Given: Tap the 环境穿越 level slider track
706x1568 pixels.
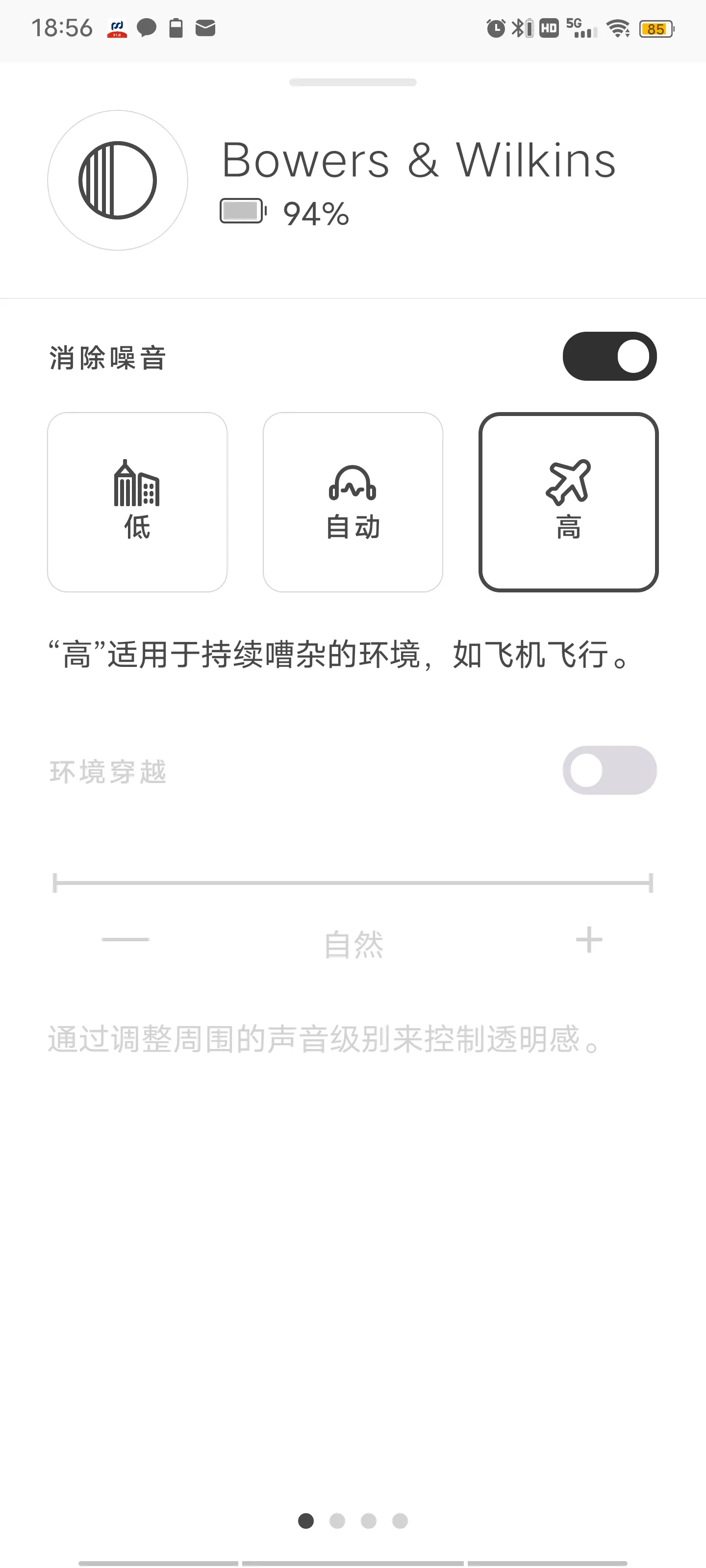Looking at the screenshot, I should (x=353, y=882).
